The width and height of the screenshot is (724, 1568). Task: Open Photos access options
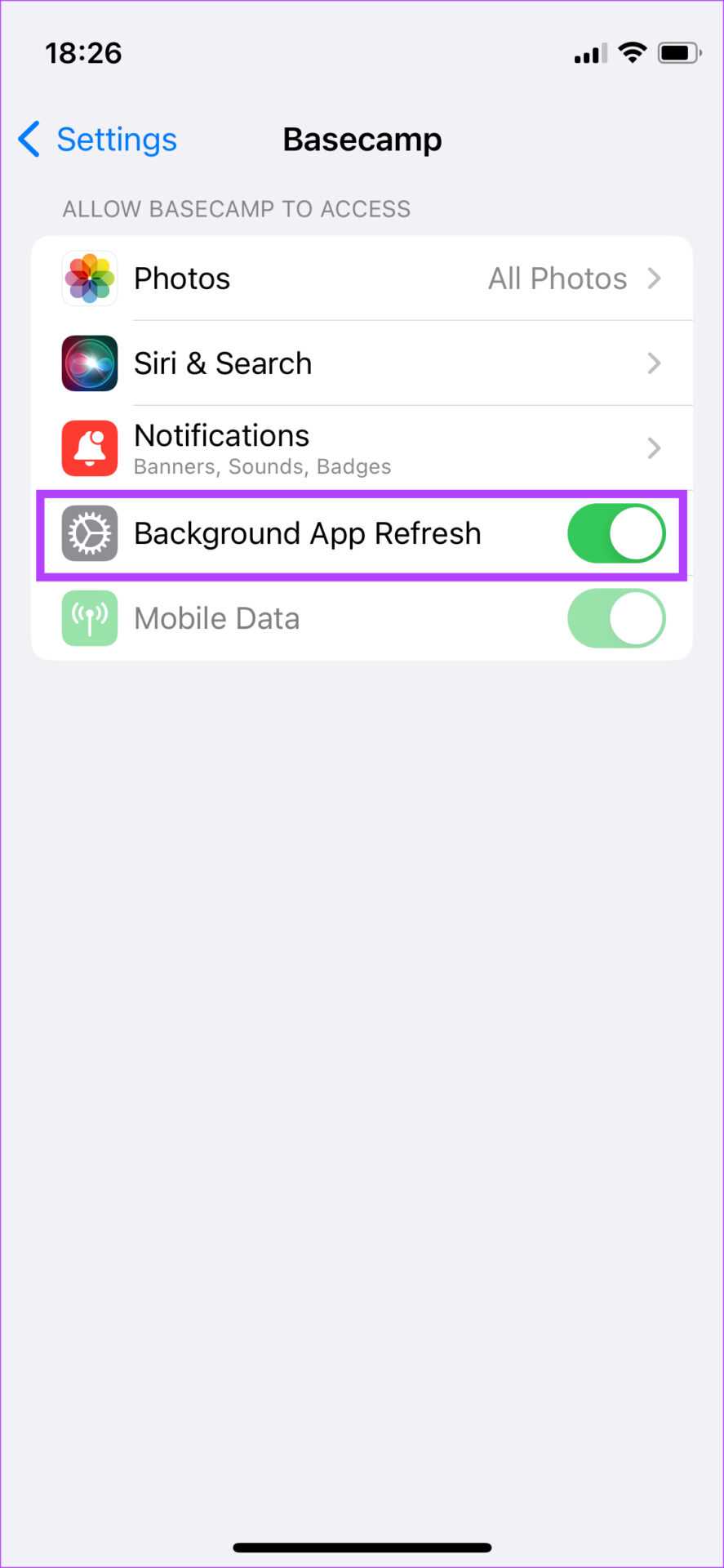(362, 278)
